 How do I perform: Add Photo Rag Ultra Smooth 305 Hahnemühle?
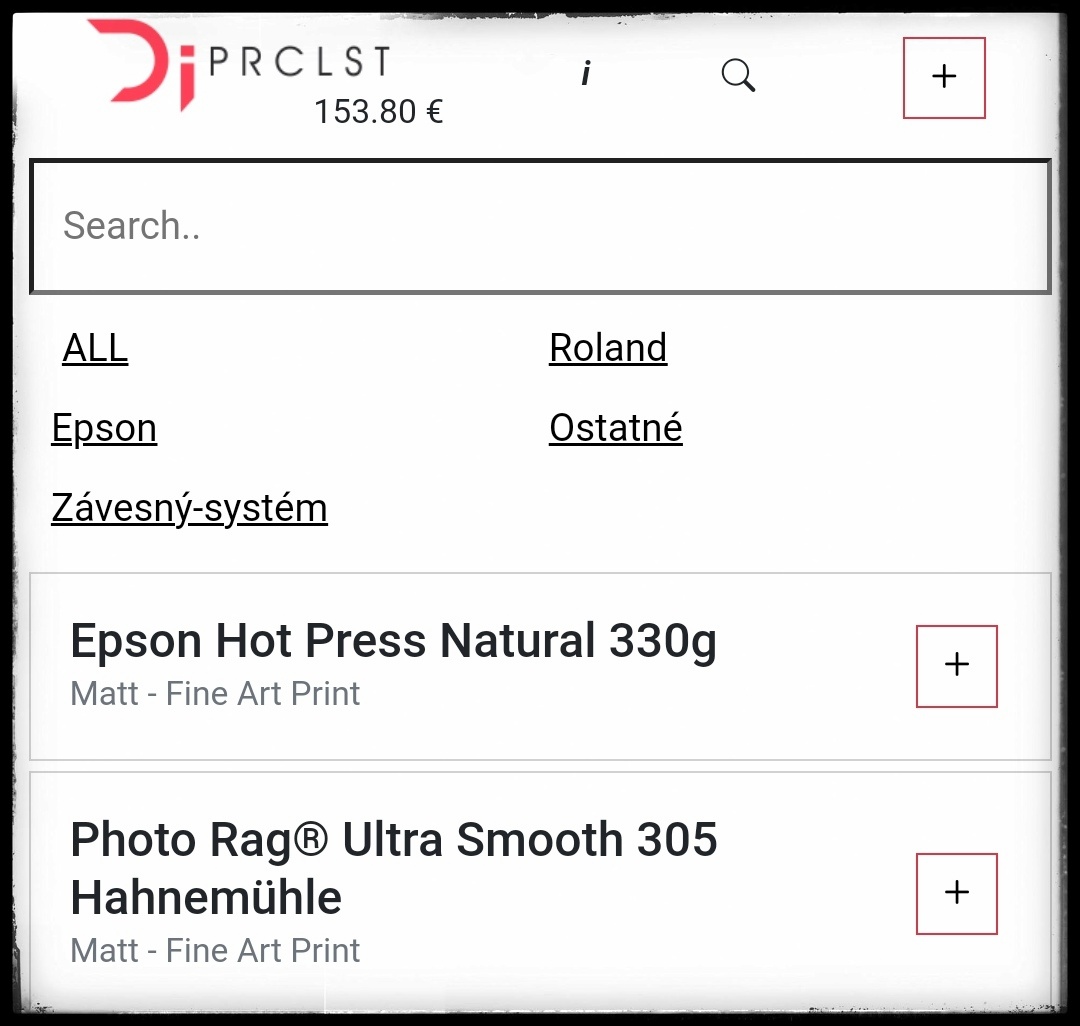pyautogui.click(x=957, y=893)
